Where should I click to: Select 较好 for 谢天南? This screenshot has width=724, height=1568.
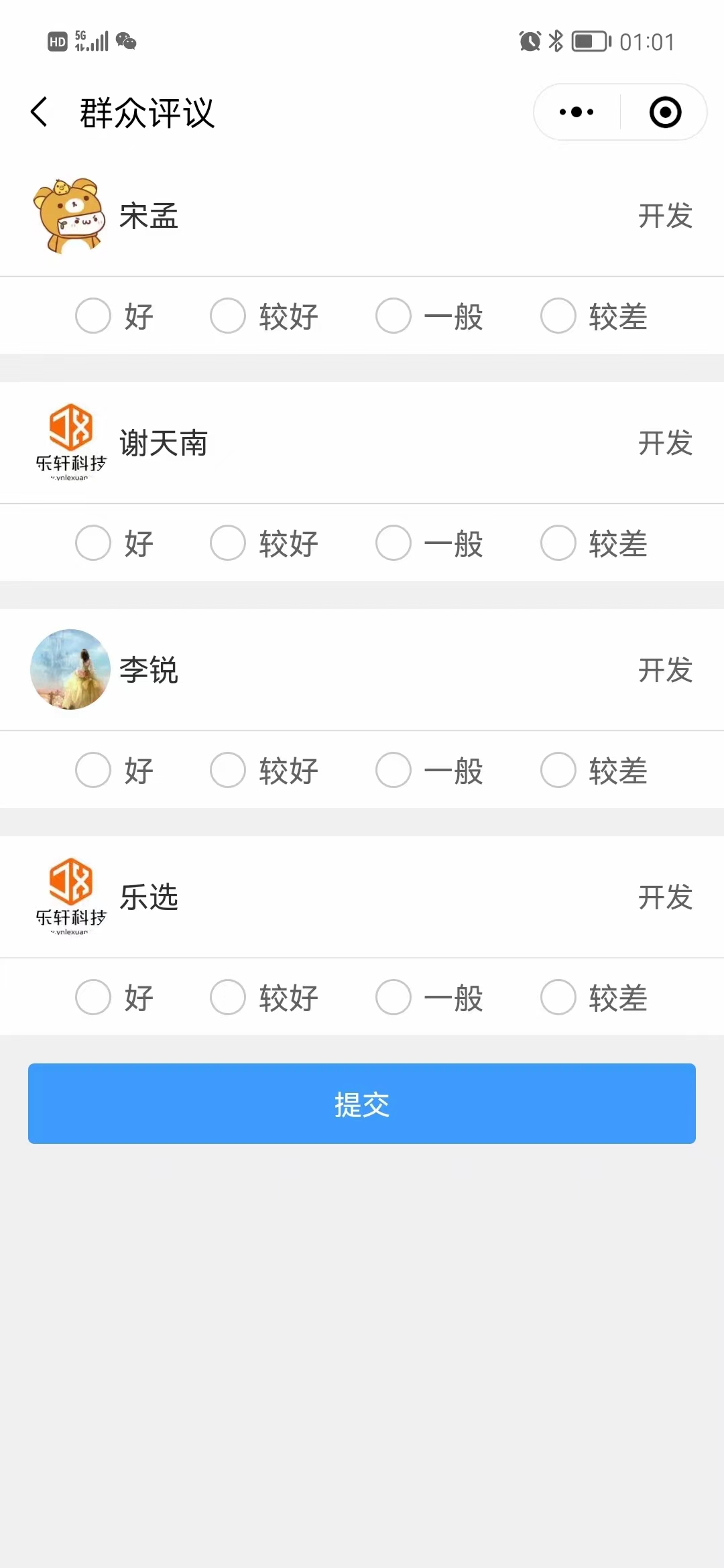(228, 543)
